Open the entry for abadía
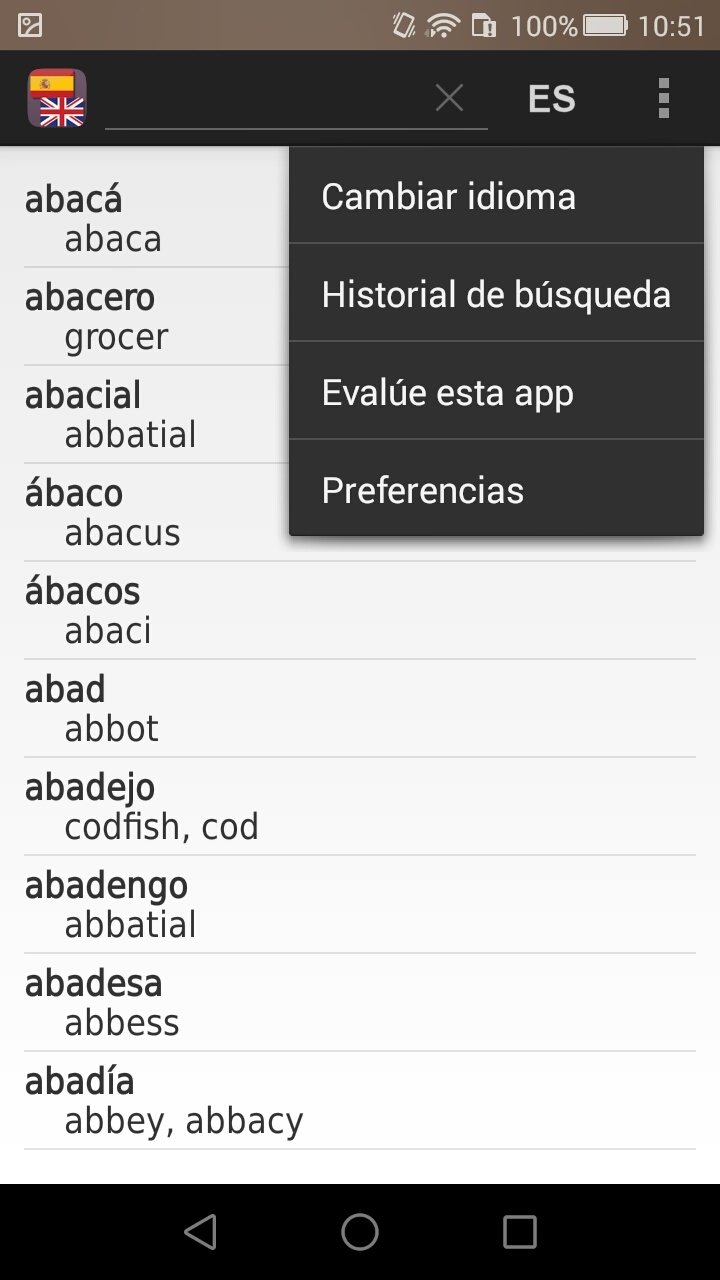 (x=360, y=1100)
